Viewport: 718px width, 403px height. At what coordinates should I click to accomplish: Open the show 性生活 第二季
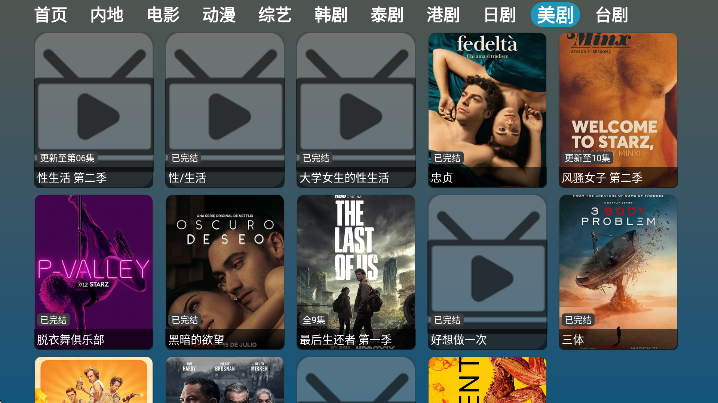(x=94, y=110)
